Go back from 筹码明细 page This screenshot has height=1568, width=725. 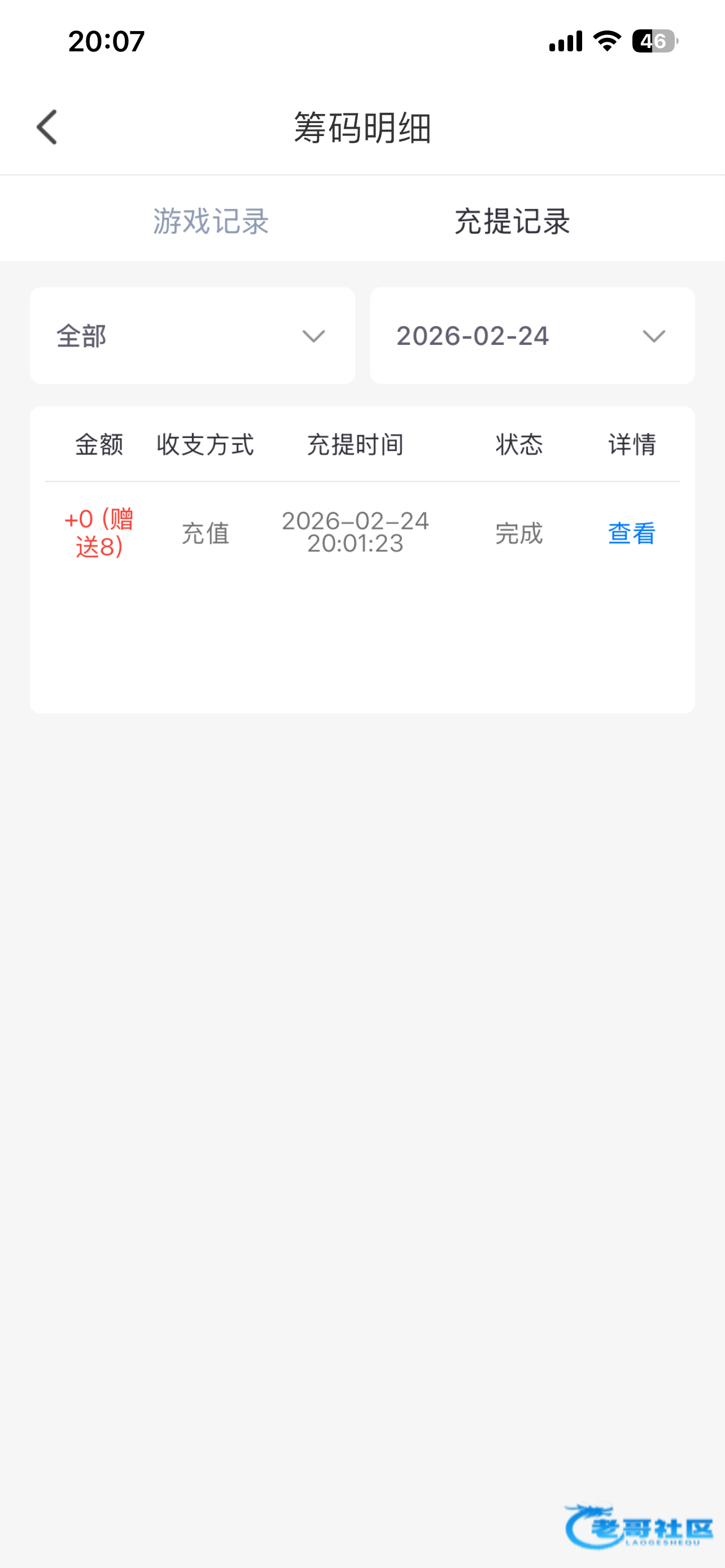point(47,127)
